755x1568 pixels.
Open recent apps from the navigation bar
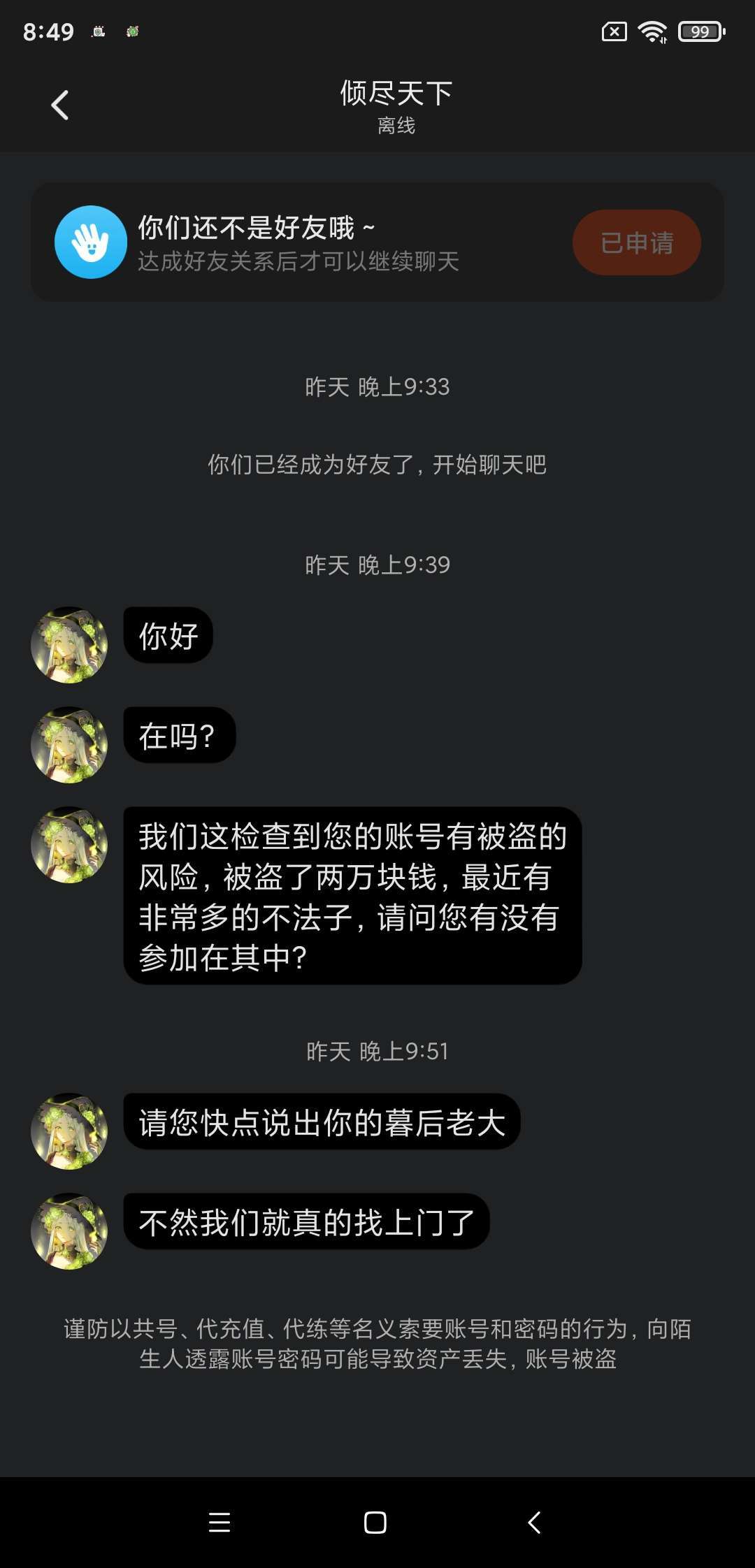coord(220,1522)
